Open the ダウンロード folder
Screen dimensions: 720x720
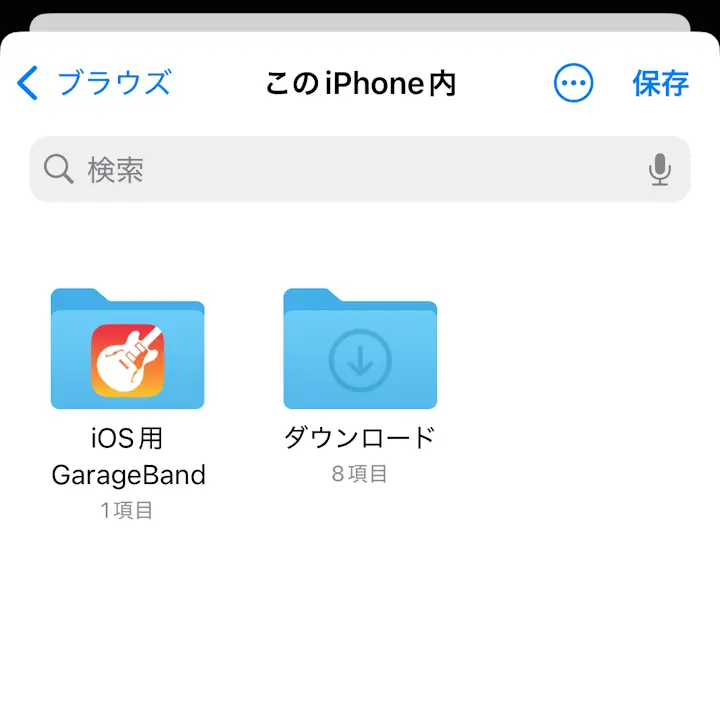[360, 350]
